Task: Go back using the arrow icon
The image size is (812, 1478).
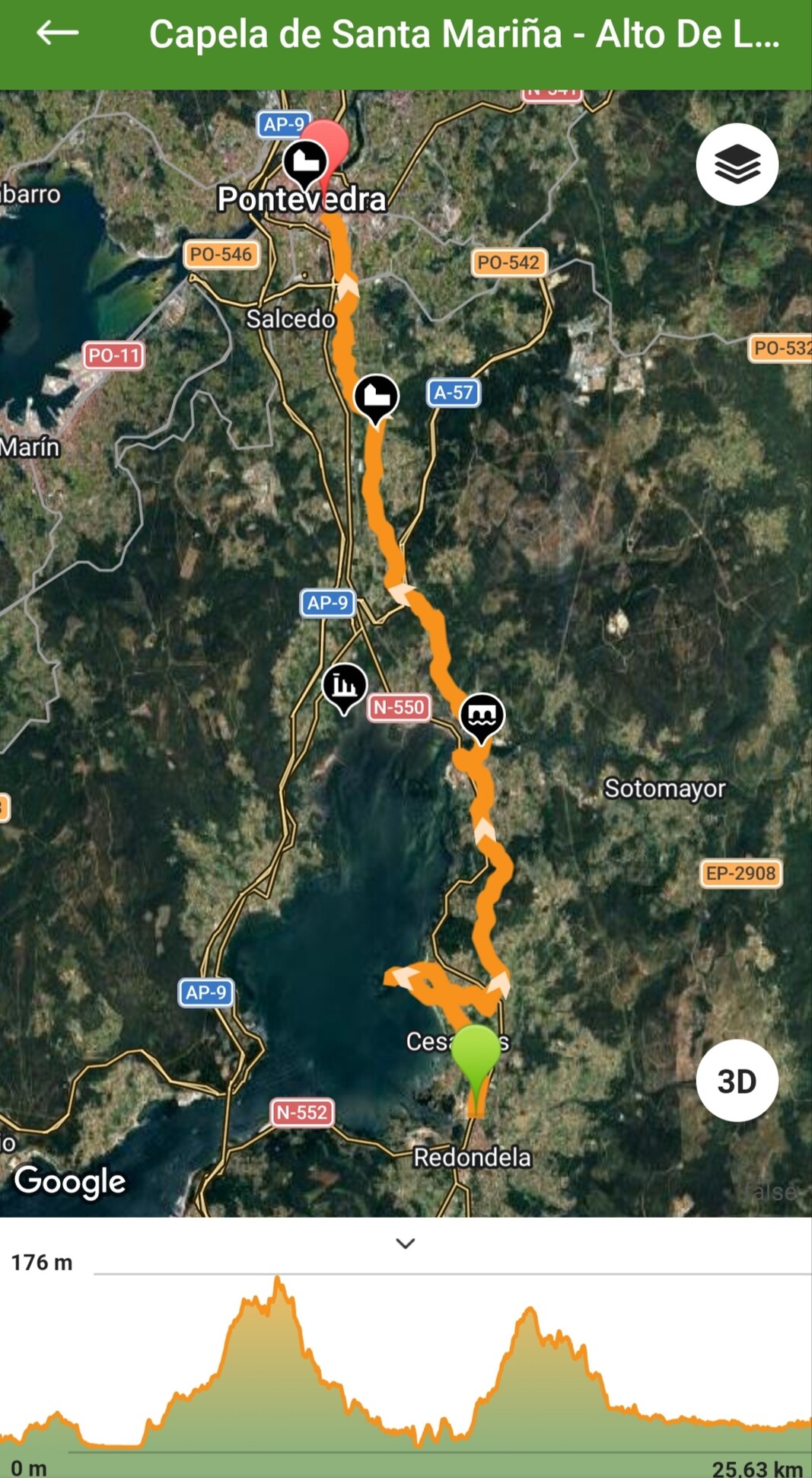Action: point(57,33)
